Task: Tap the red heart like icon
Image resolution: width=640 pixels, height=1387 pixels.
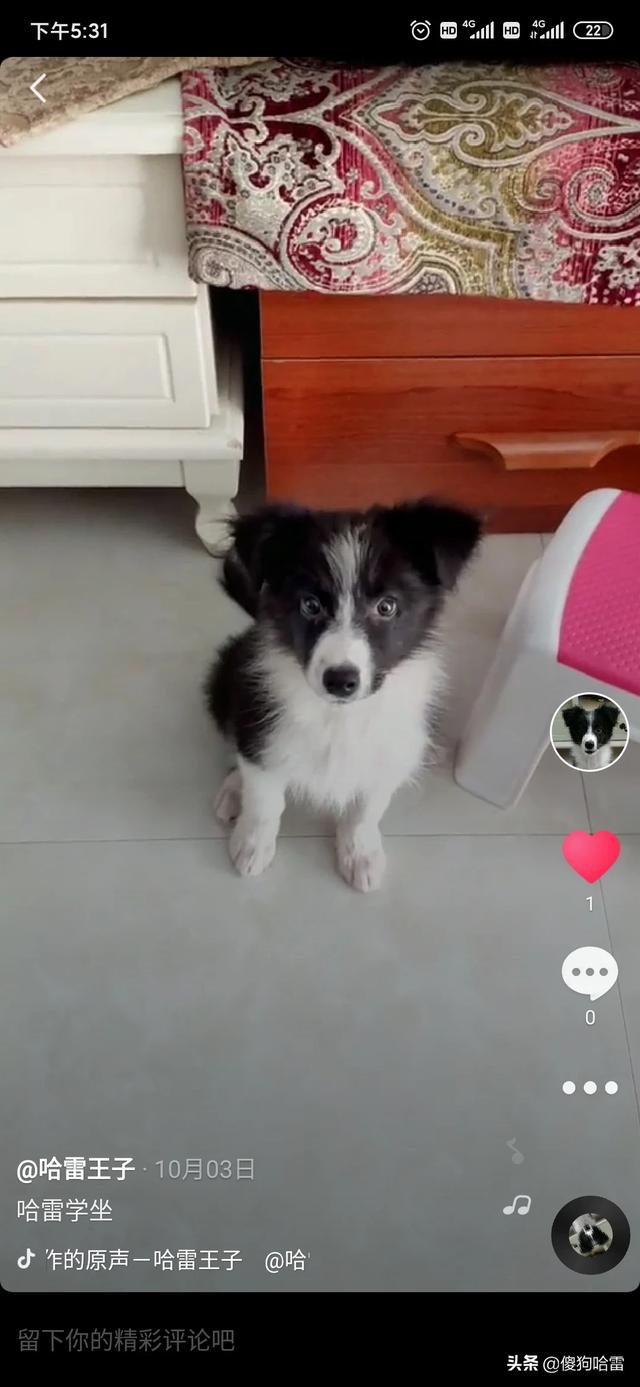Action: [590, 857]
